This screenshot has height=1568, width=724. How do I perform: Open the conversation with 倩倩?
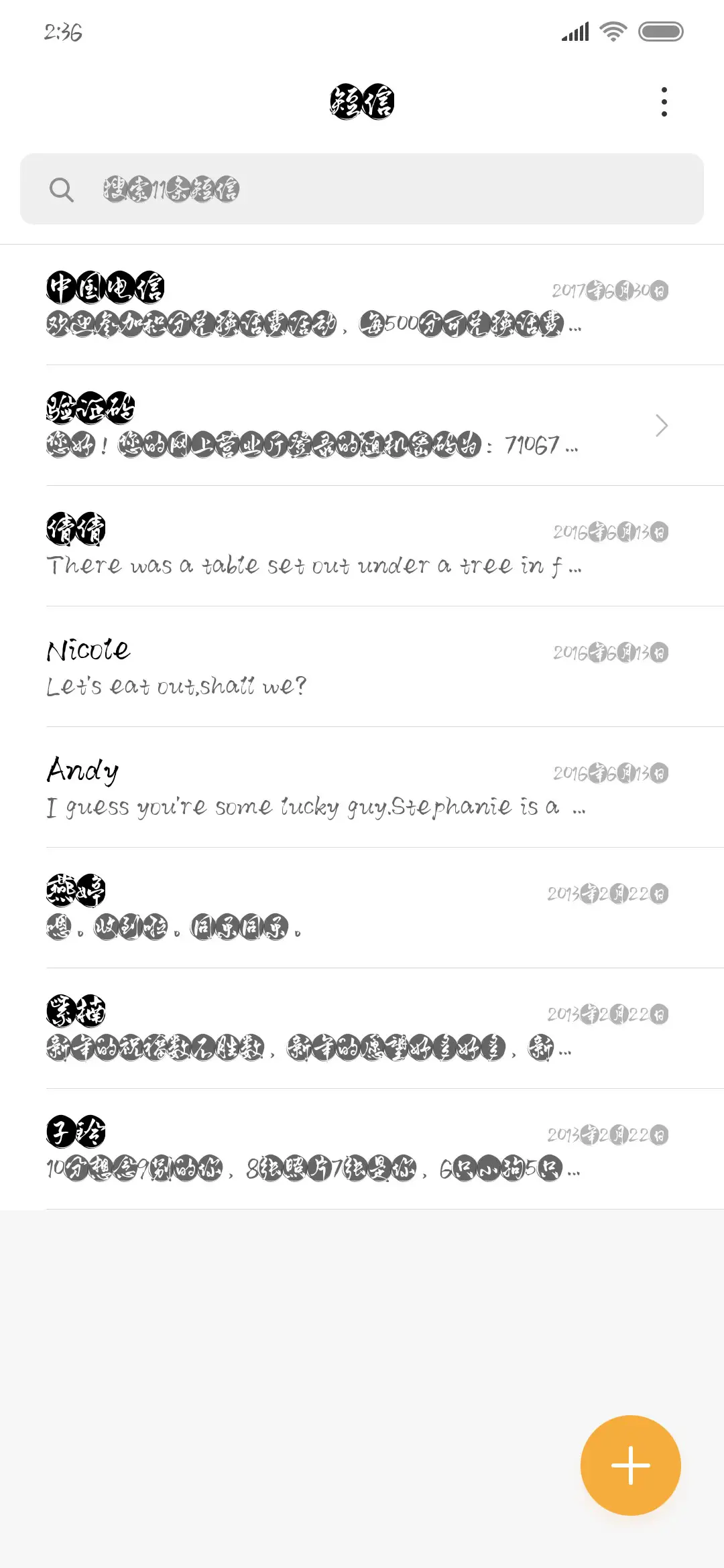pyautogui.click(x=362, y=547)
